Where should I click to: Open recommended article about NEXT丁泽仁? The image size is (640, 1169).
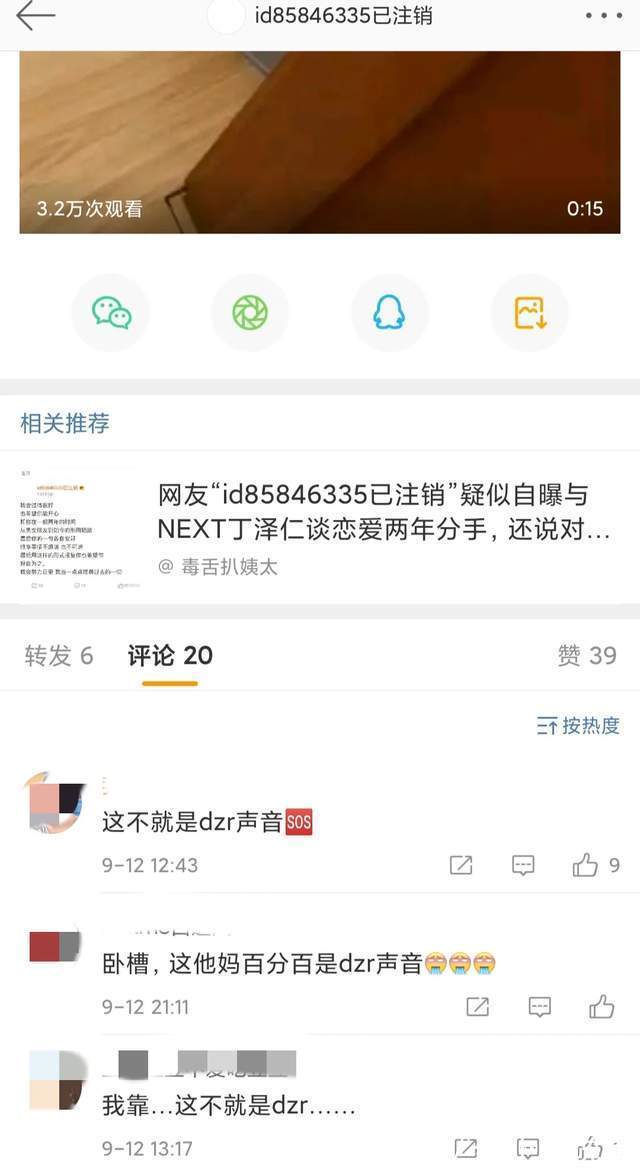click(320, 528)
